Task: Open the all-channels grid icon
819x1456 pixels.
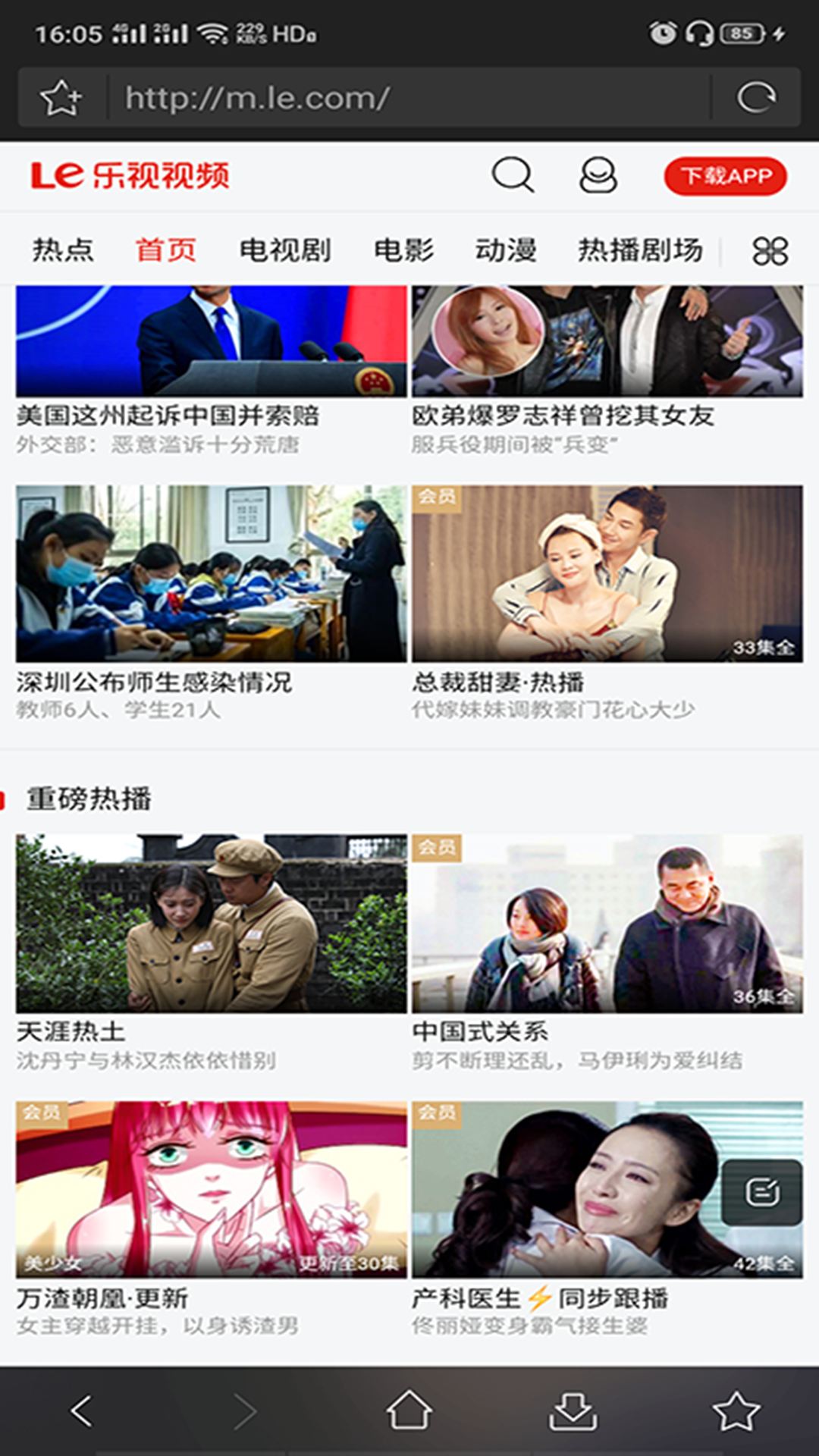Action: pyautogui.click(x=770, y=250)
